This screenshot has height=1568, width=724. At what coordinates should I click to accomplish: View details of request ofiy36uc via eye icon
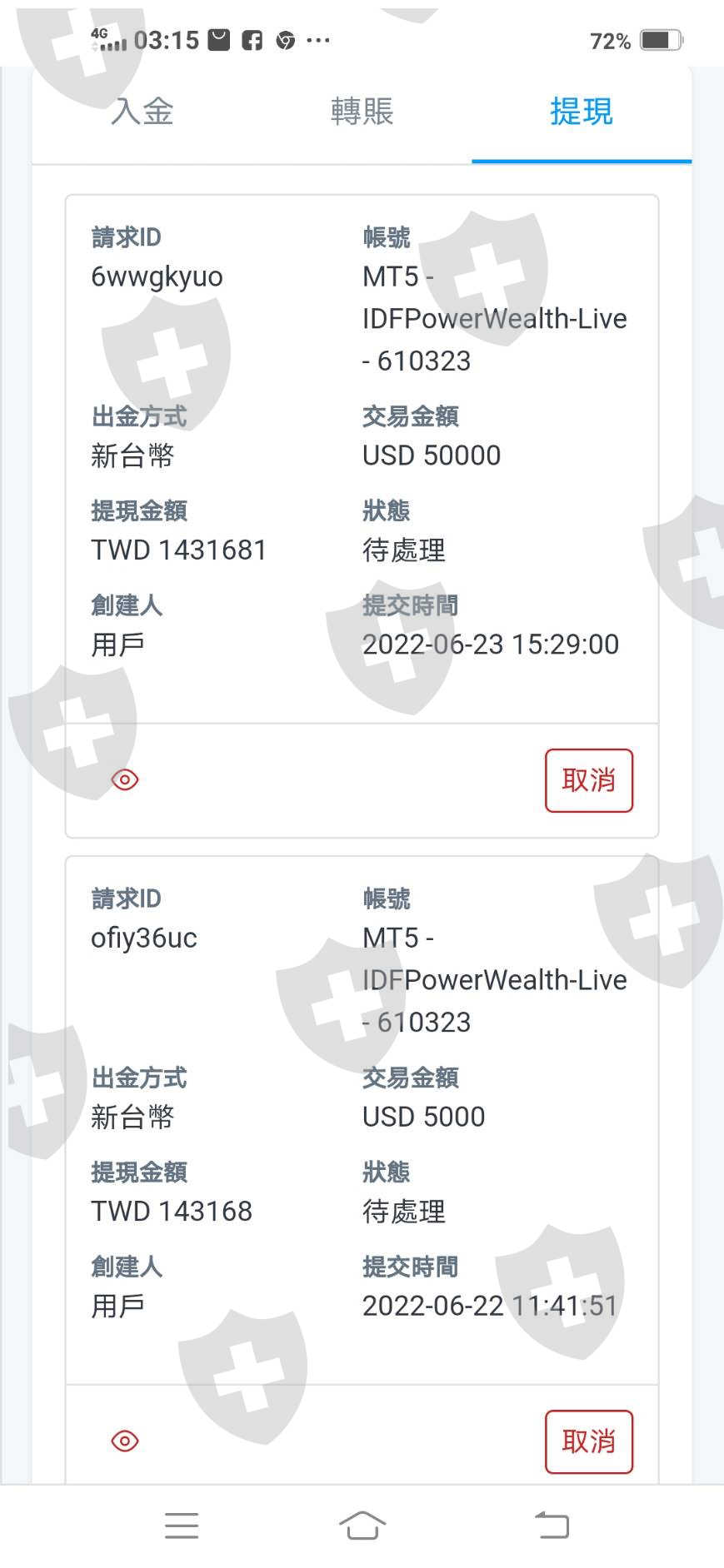pyautogui.click(x=125, y=1441)
